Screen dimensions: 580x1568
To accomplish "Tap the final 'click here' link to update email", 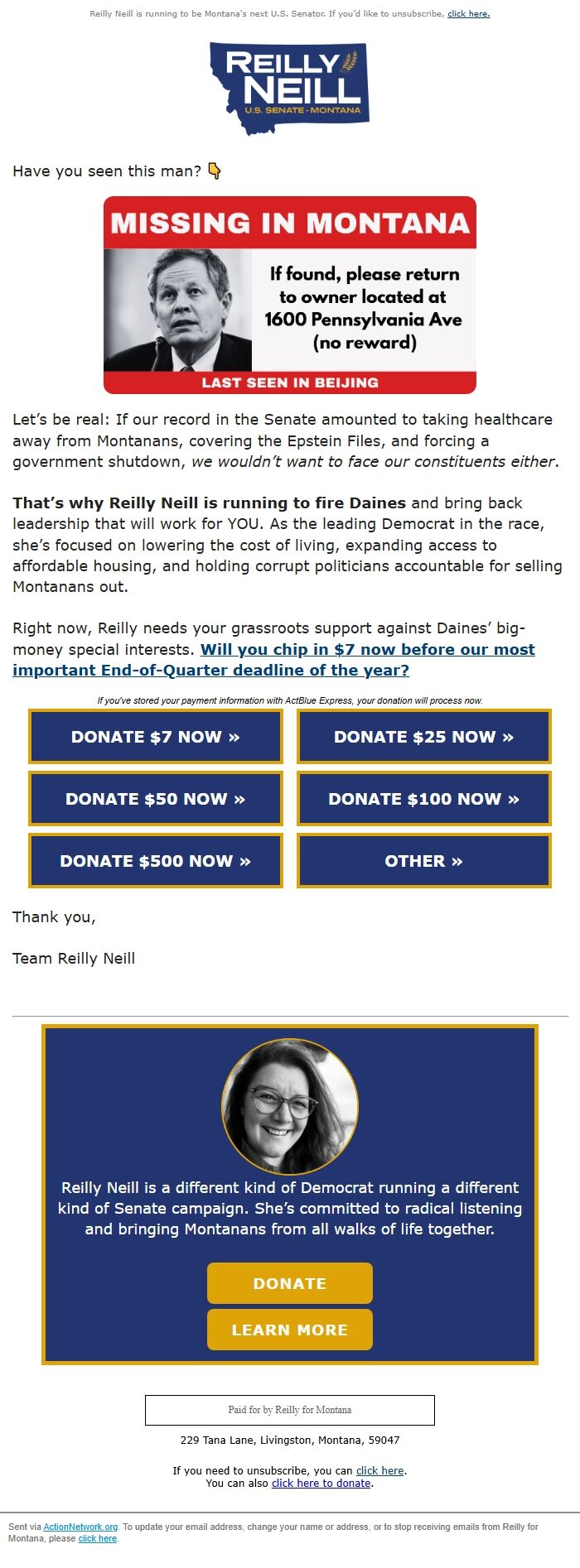I will tap(98, 1538).
